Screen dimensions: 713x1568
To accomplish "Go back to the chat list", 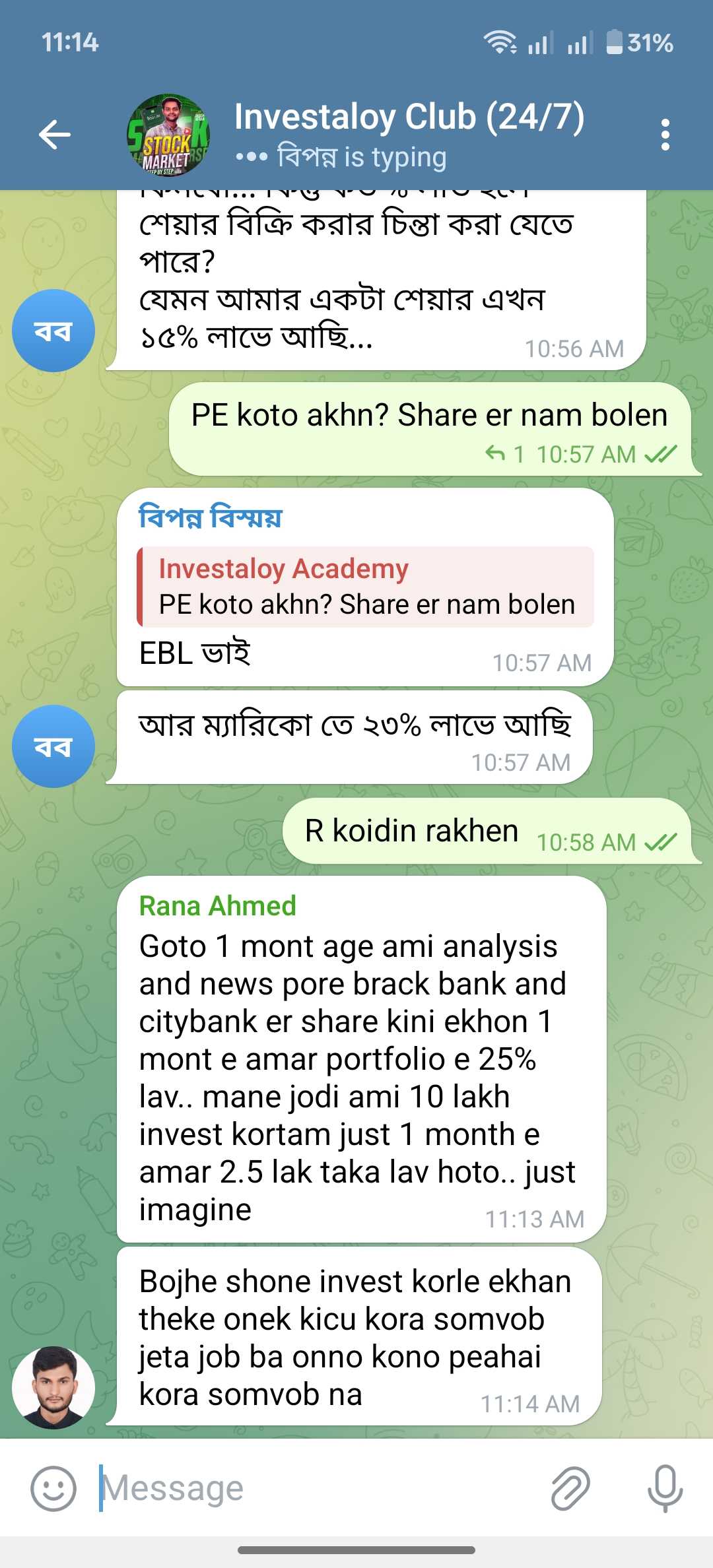I will (x=54, y=135).
